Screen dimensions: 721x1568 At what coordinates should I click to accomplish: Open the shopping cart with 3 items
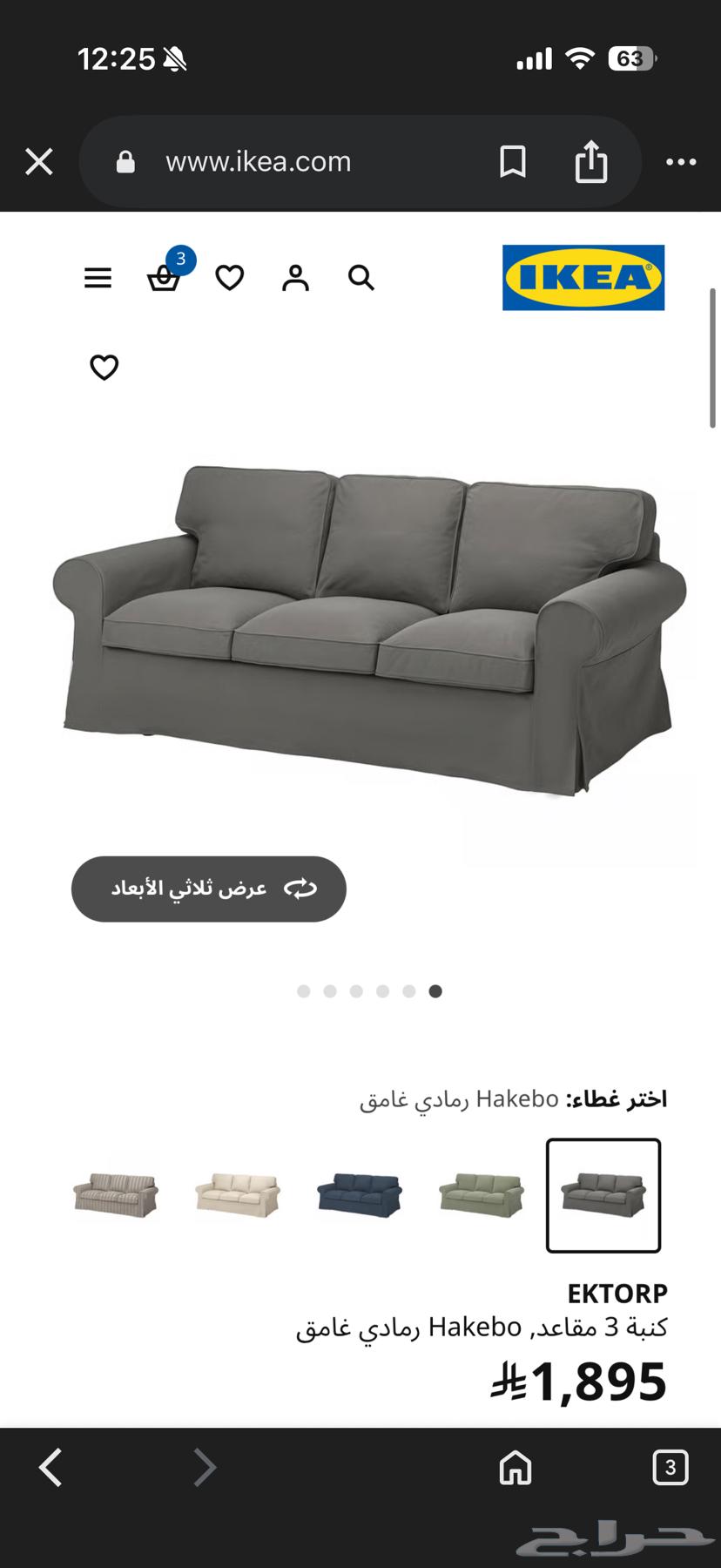coord(165,279)
